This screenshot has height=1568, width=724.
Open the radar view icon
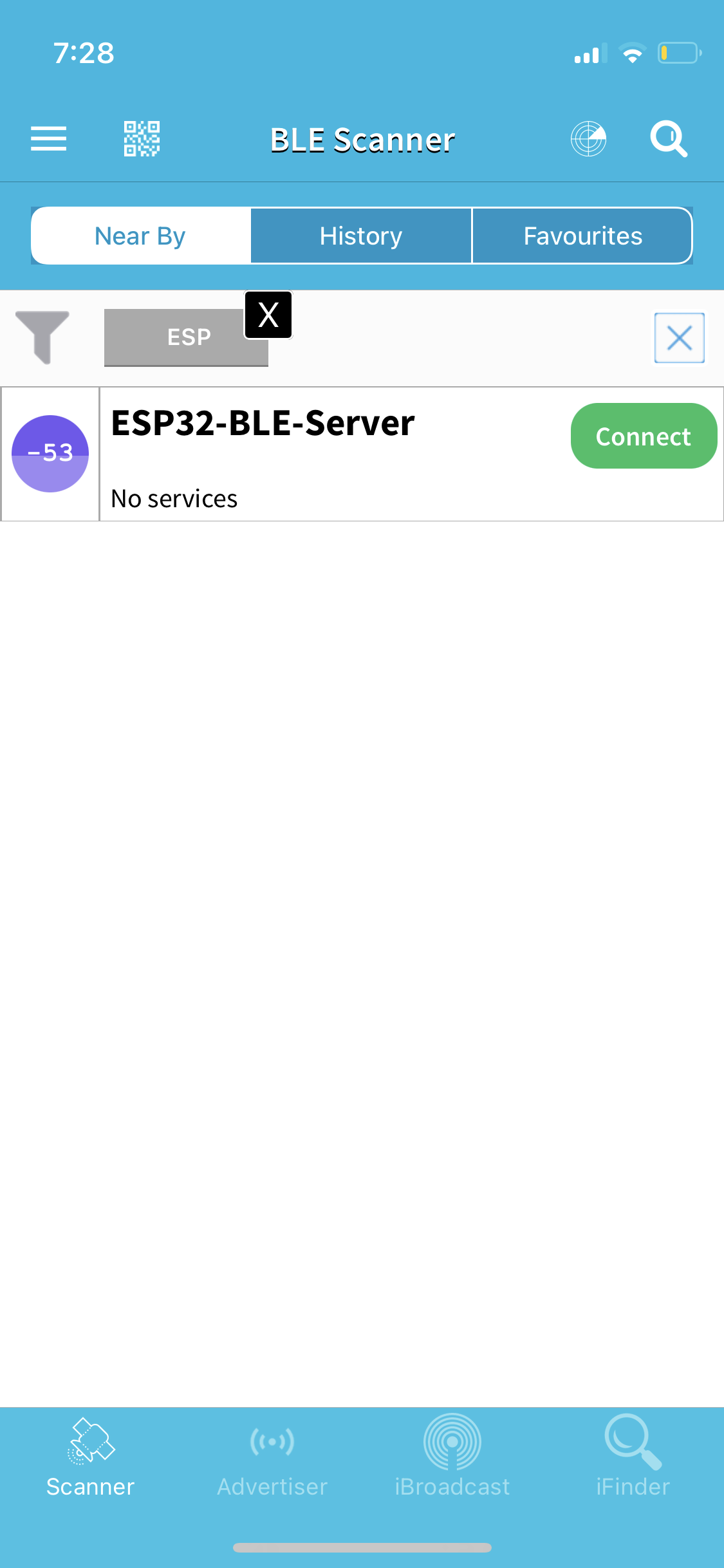[x=588, y=138]
